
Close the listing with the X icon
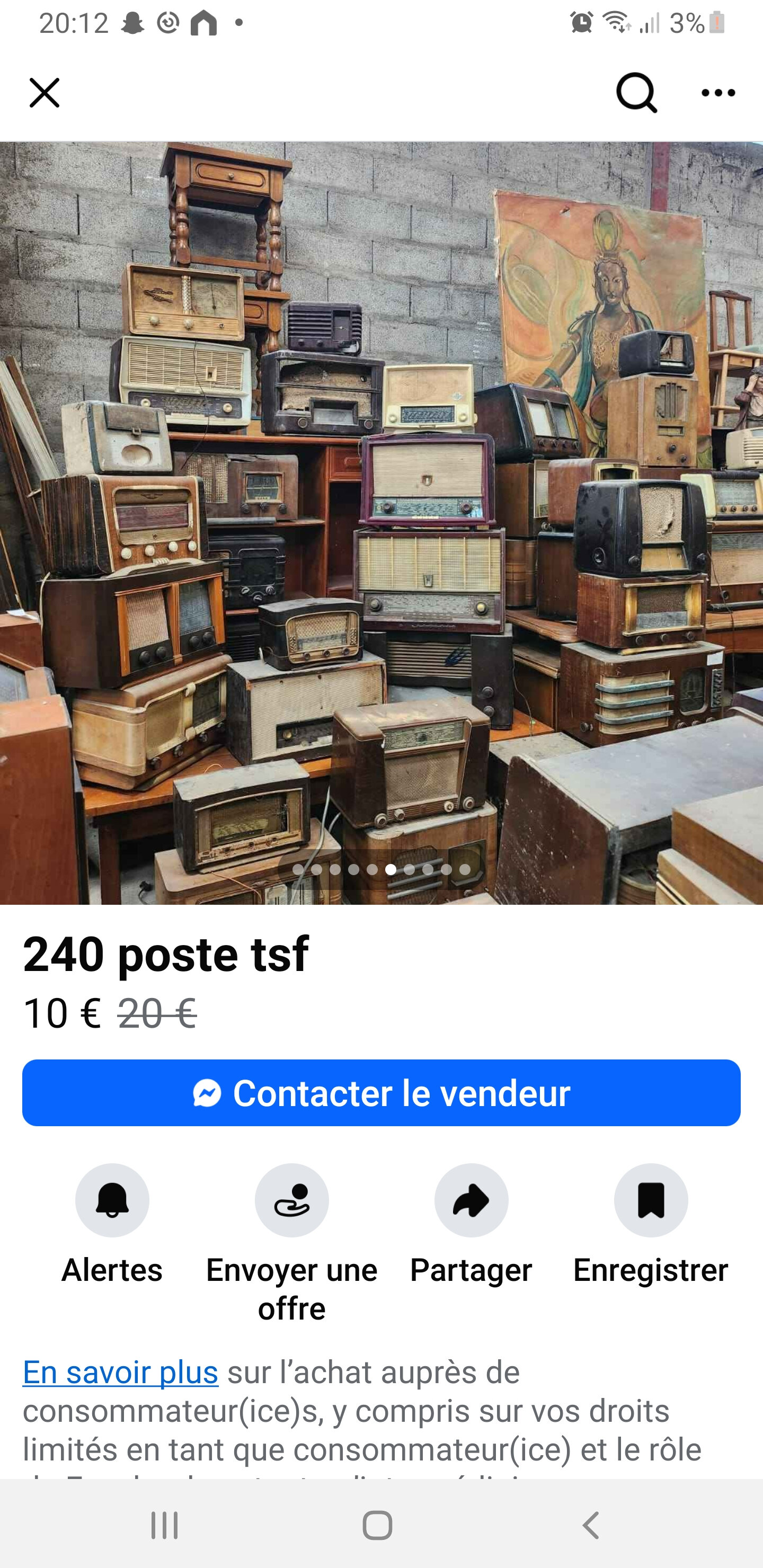(x=45, y=93)
